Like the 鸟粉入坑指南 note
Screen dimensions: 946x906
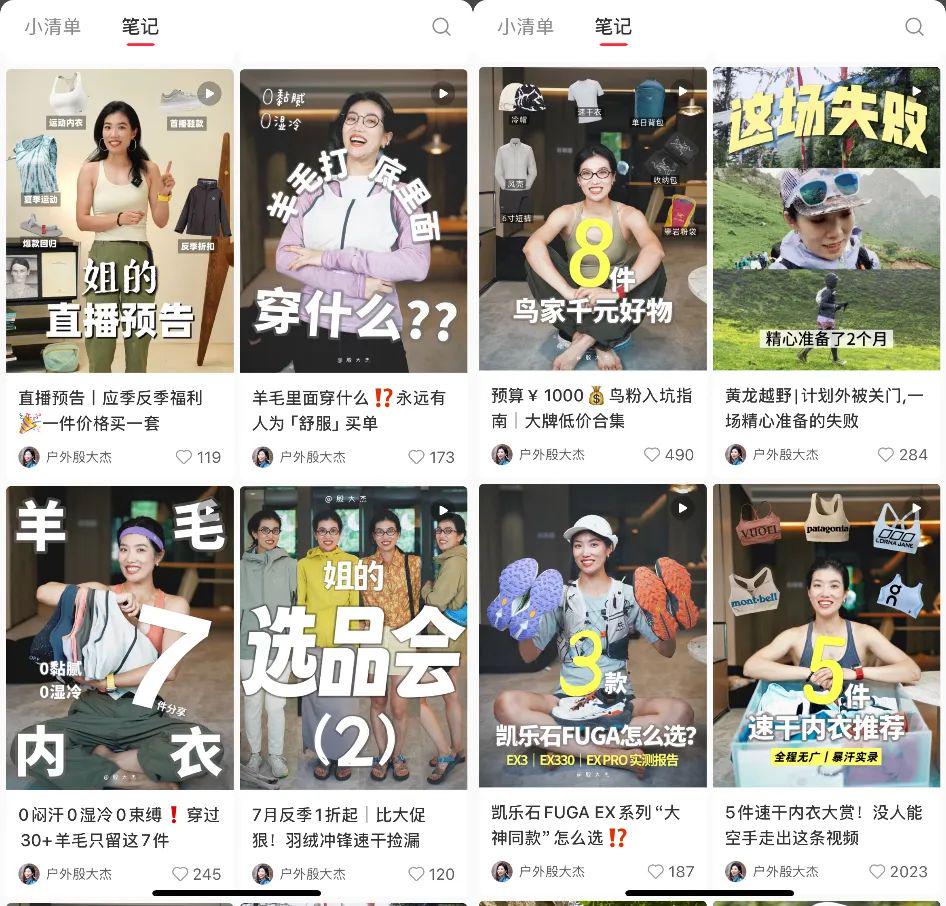[652, 455]
